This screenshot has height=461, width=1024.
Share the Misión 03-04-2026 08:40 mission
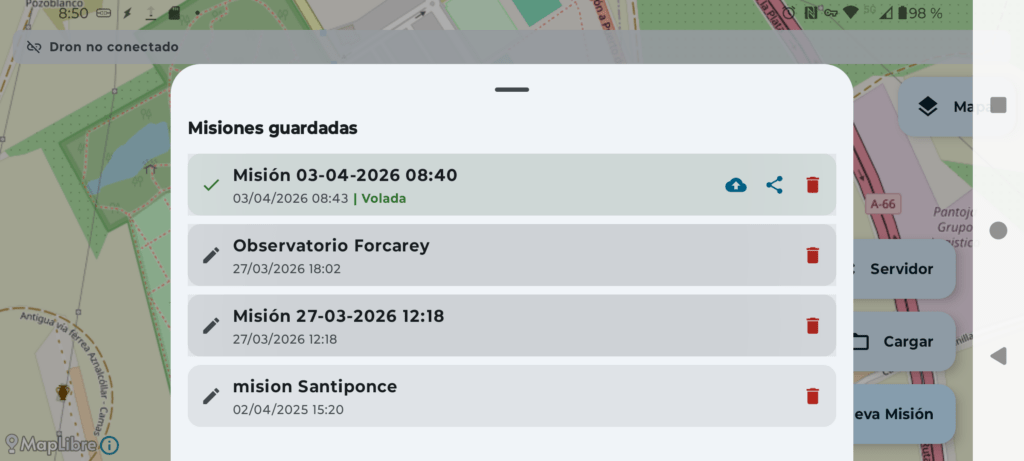[x=774, y=185]
